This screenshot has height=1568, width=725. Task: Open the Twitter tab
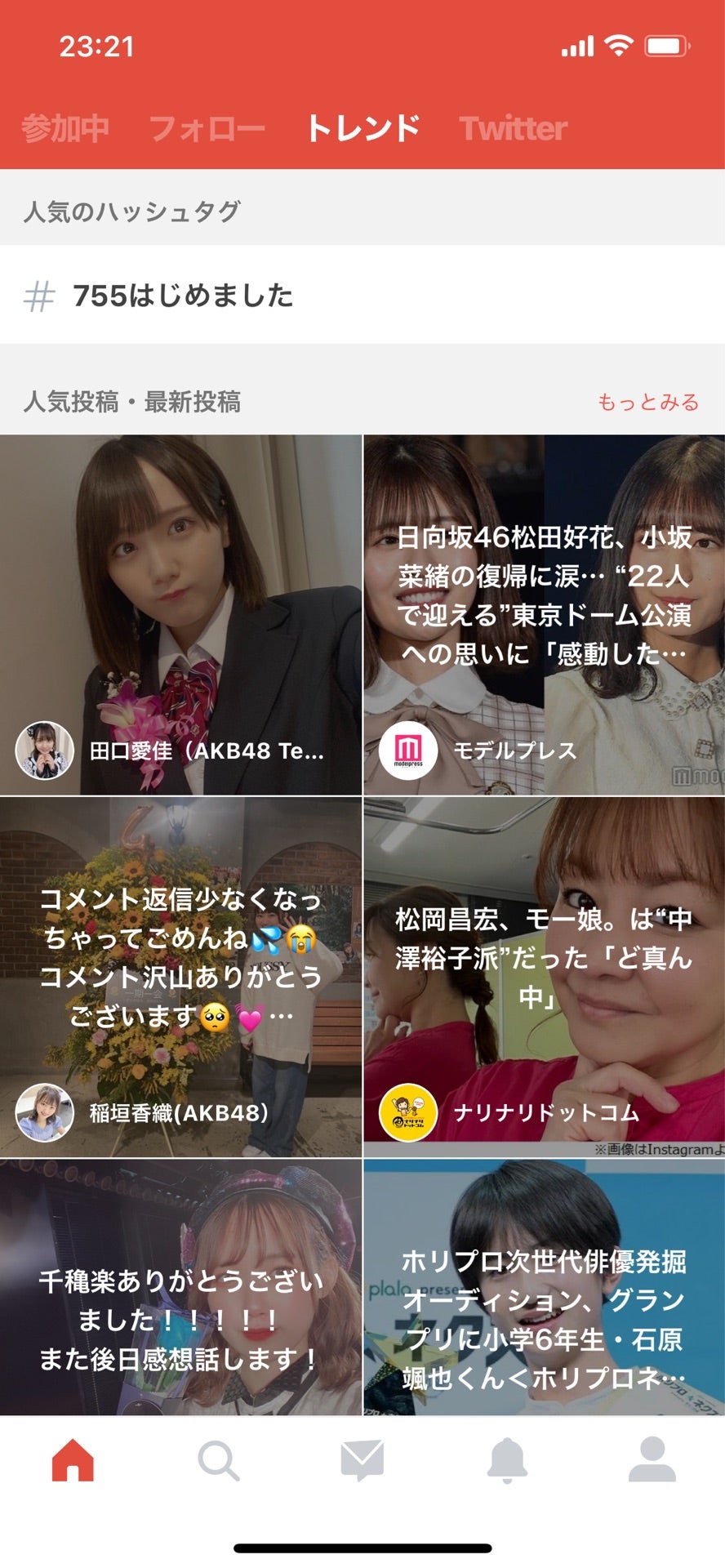(513, 128)
